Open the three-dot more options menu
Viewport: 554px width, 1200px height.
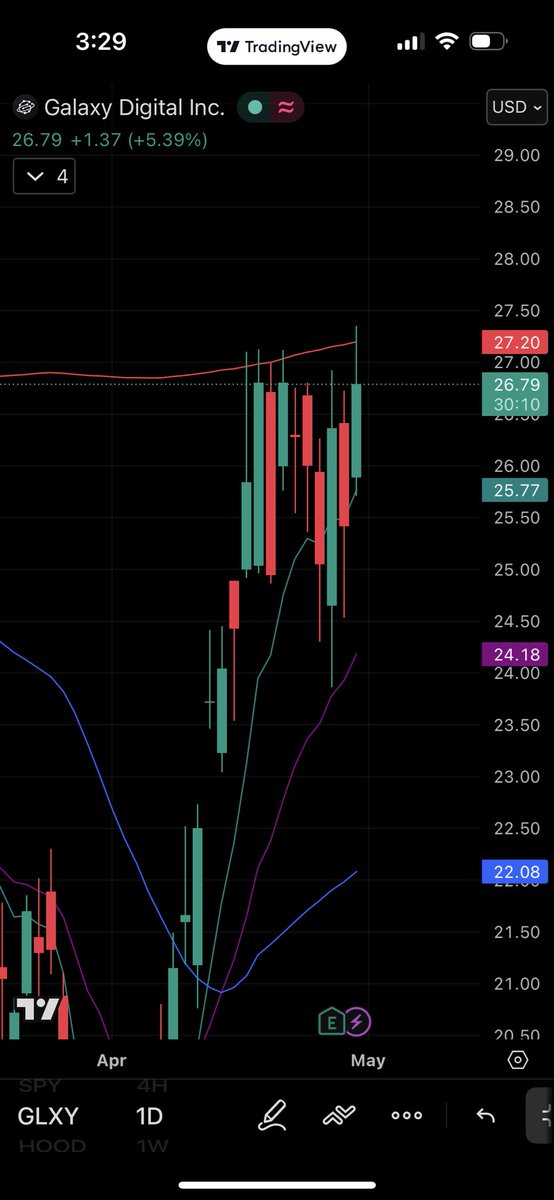(406, 1116)
